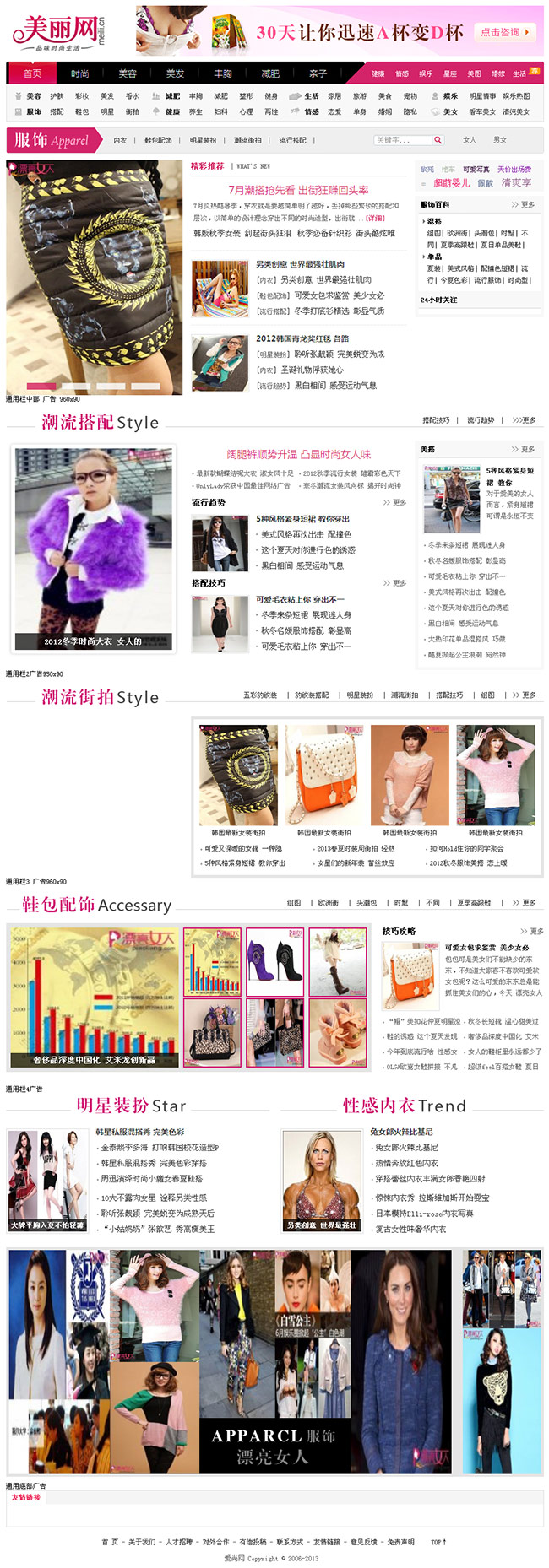Read the headline 7月潮搭抢先看 上街狂赚回头率

tap(298, 190)
